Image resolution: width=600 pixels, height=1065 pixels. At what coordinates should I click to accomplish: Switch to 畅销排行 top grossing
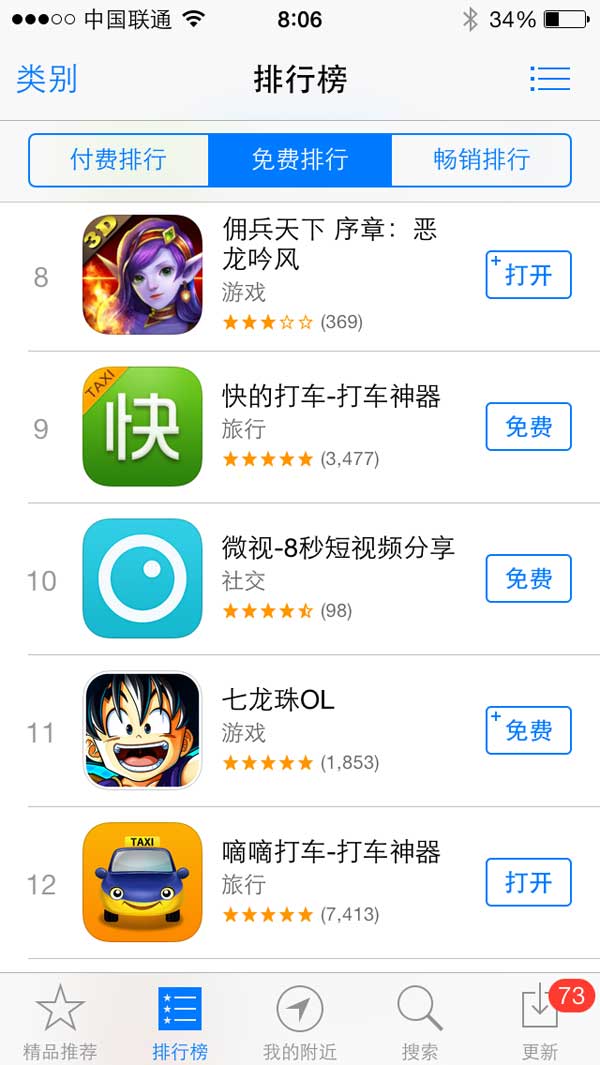(x=481, y=160)
